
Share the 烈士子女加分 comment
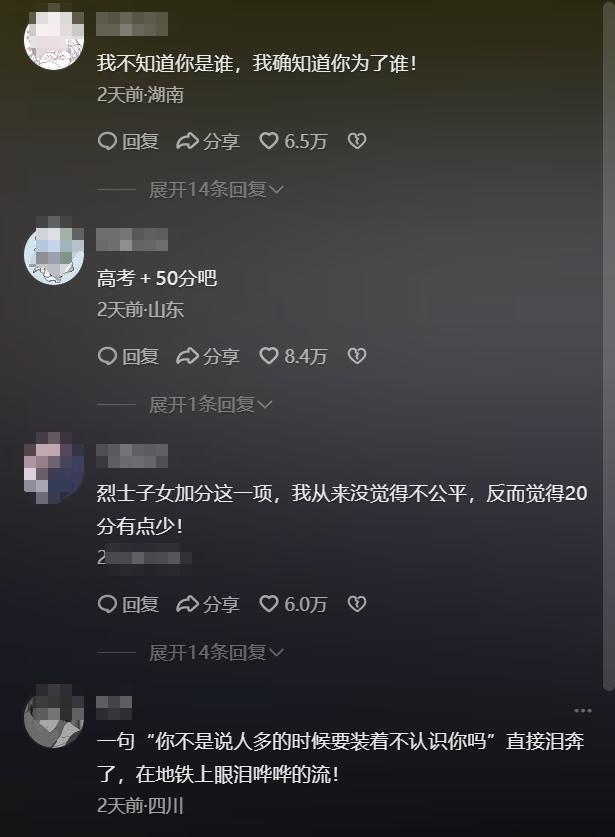click(x=208, y=604)
